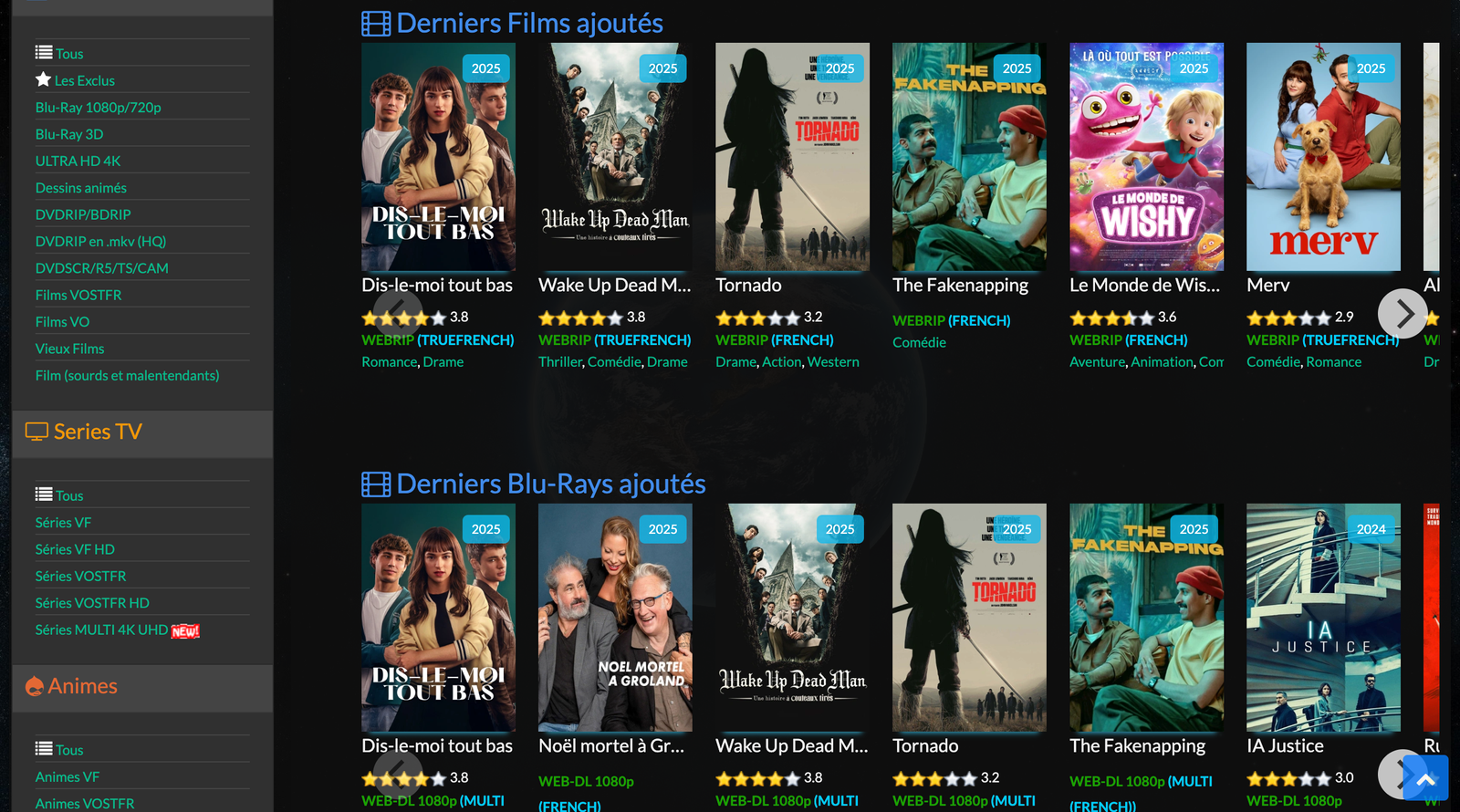Open Séries MULTI 4K UHD category
The height and width of the screenshot is (812, 1460).
click(x=101, y=630)
